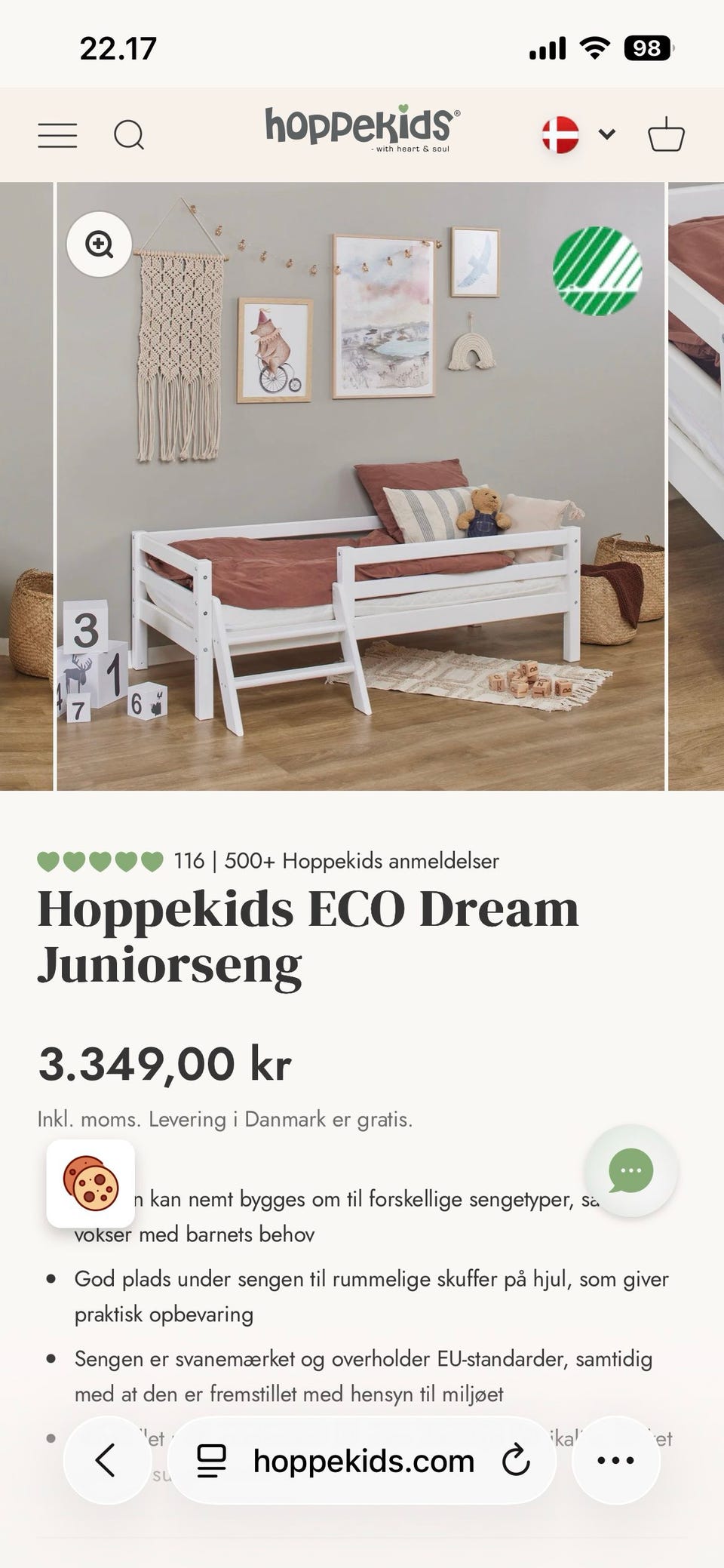Open the browser's more options menu
The height and width of the screenshot is (1568, 724).
click(615, 1460)
